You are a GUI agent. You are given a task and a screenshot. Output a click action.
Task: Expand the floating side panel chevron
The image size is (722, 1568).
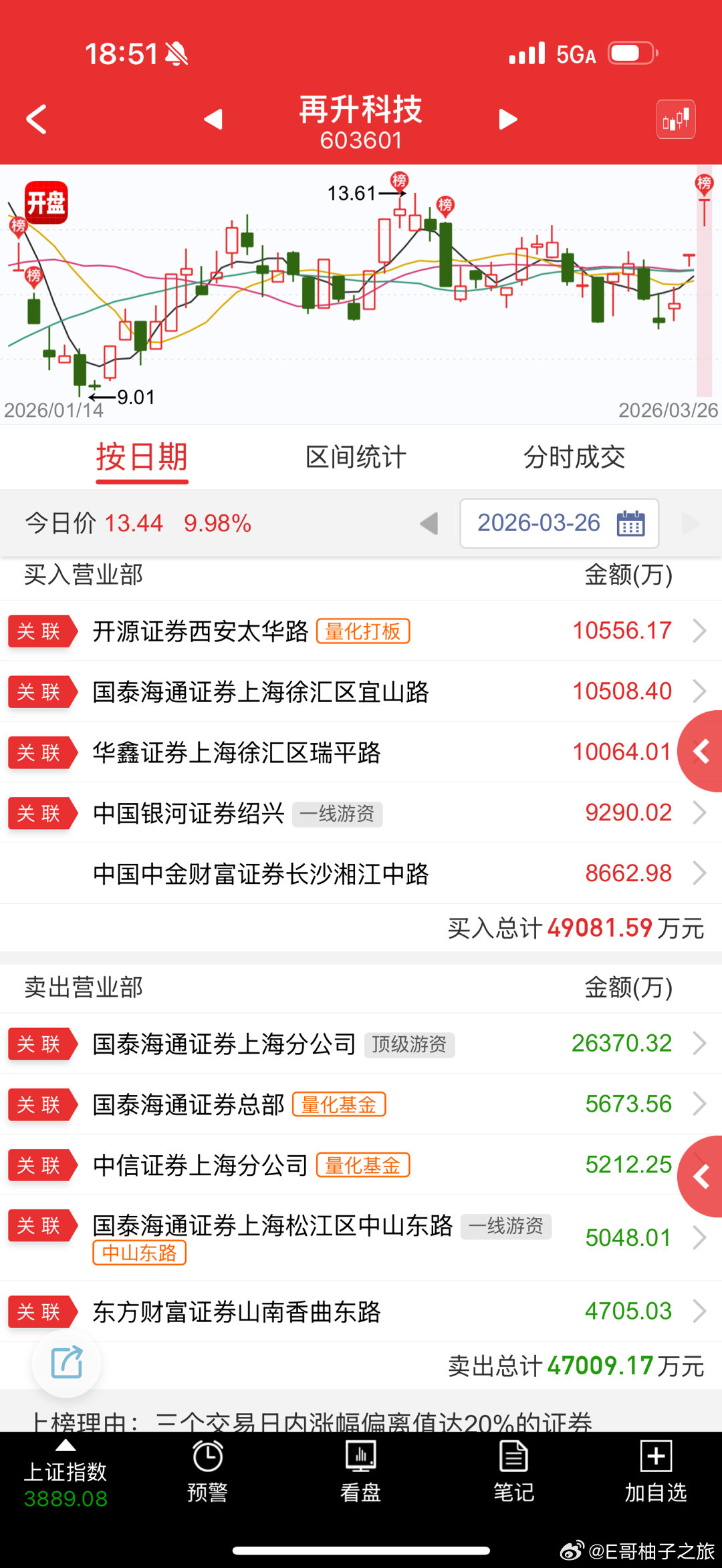(702, 752)
